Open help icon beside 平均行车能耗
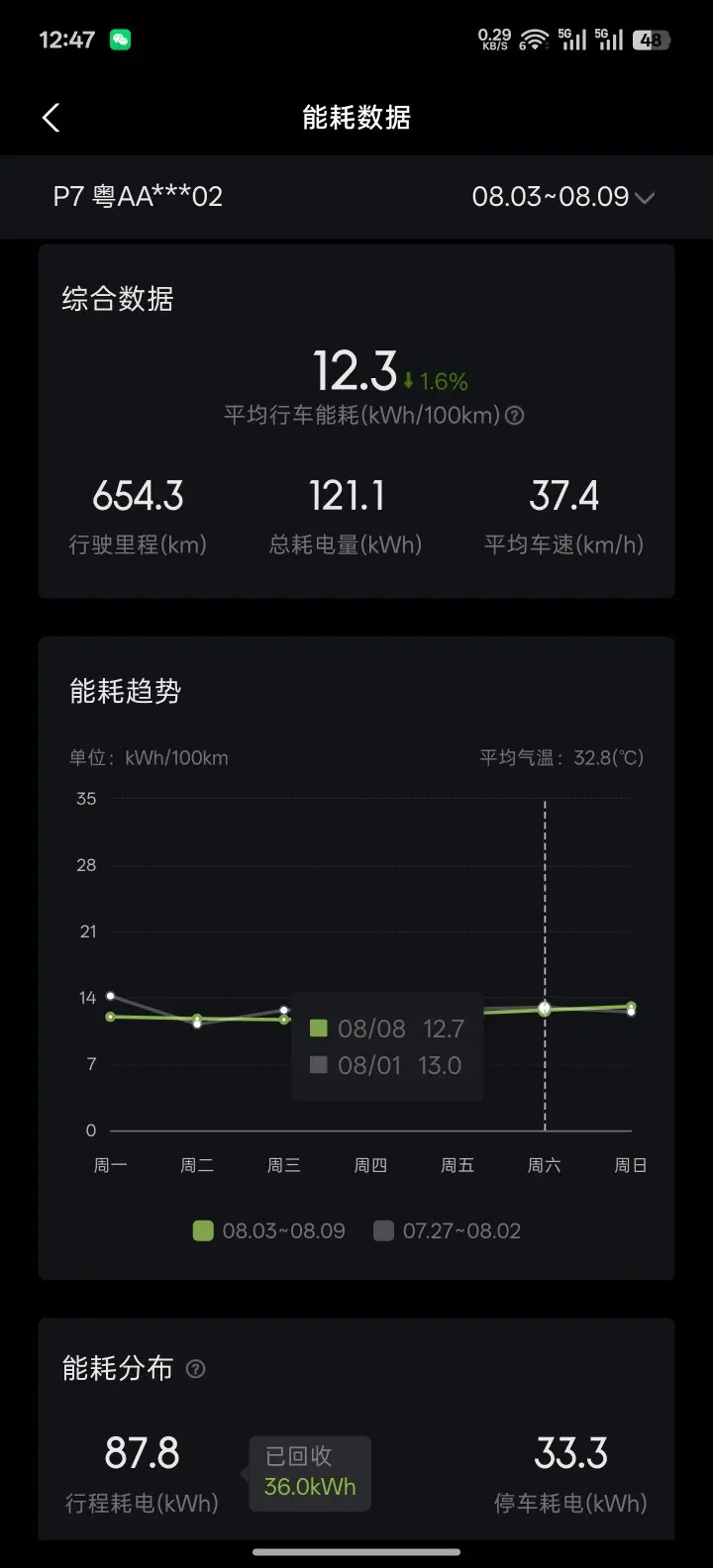 (x=515, y=416)
